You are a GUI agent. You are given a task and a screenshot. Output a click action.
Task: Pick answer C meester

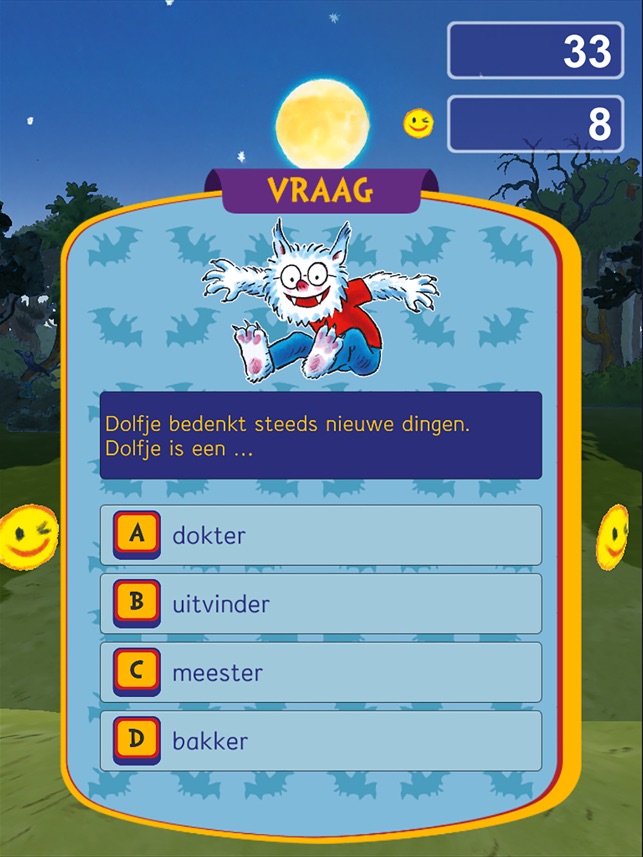coord(320,672)
